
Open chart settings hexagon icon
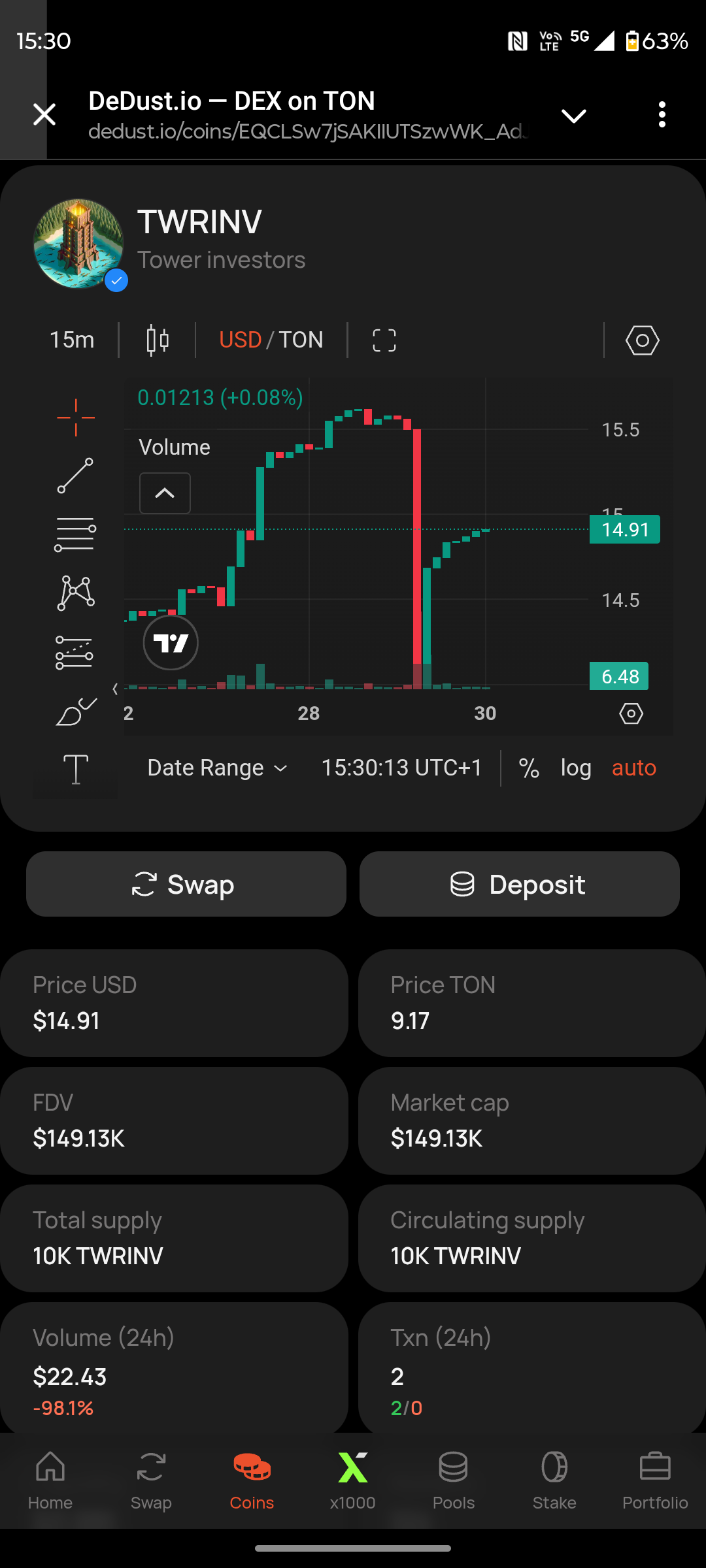(642, 340)
